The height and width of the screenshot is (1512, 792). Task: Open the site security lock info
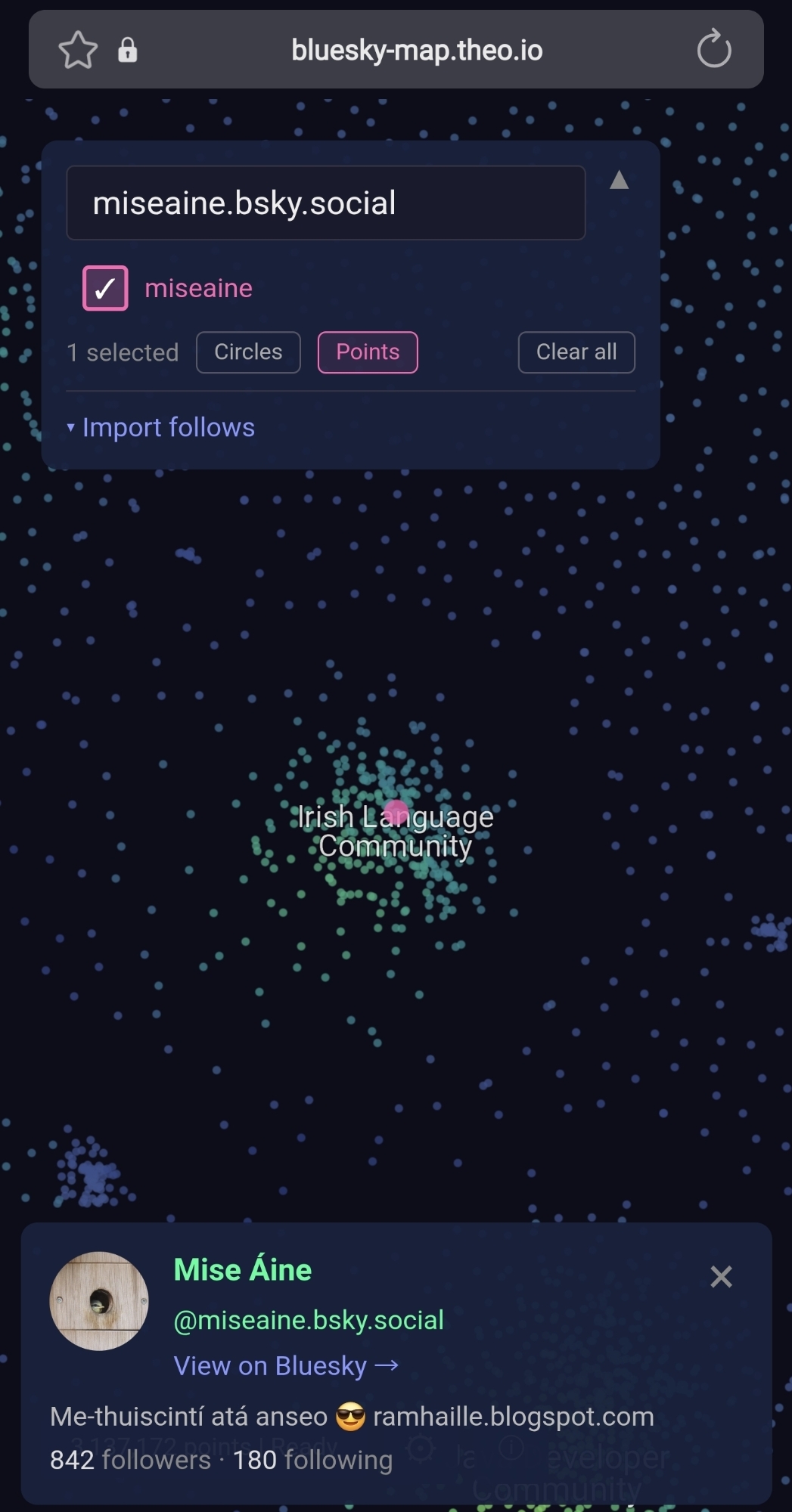(128, 51)
